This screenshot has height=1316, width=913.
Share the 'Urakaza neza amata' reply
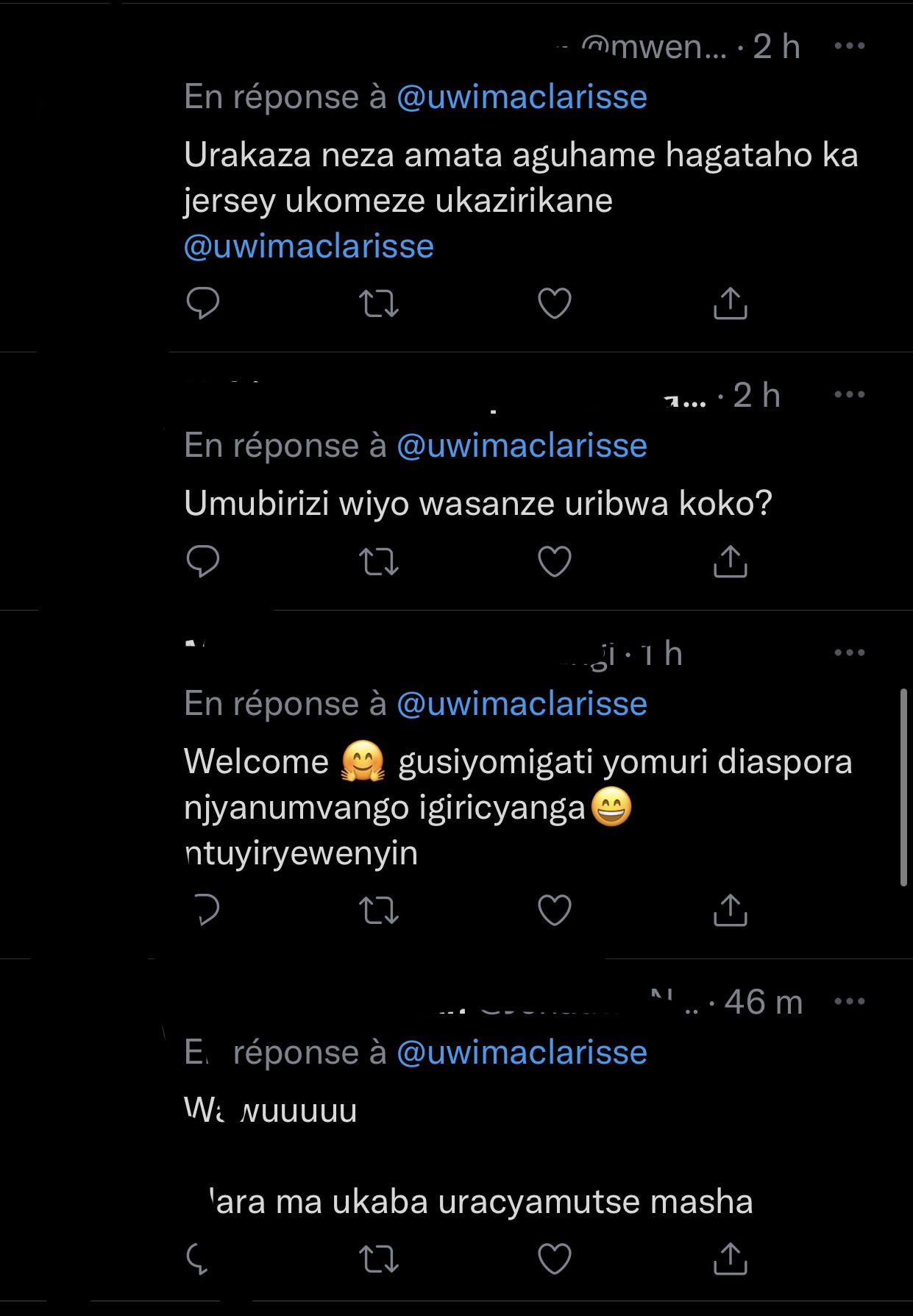(x=730, y=303)
